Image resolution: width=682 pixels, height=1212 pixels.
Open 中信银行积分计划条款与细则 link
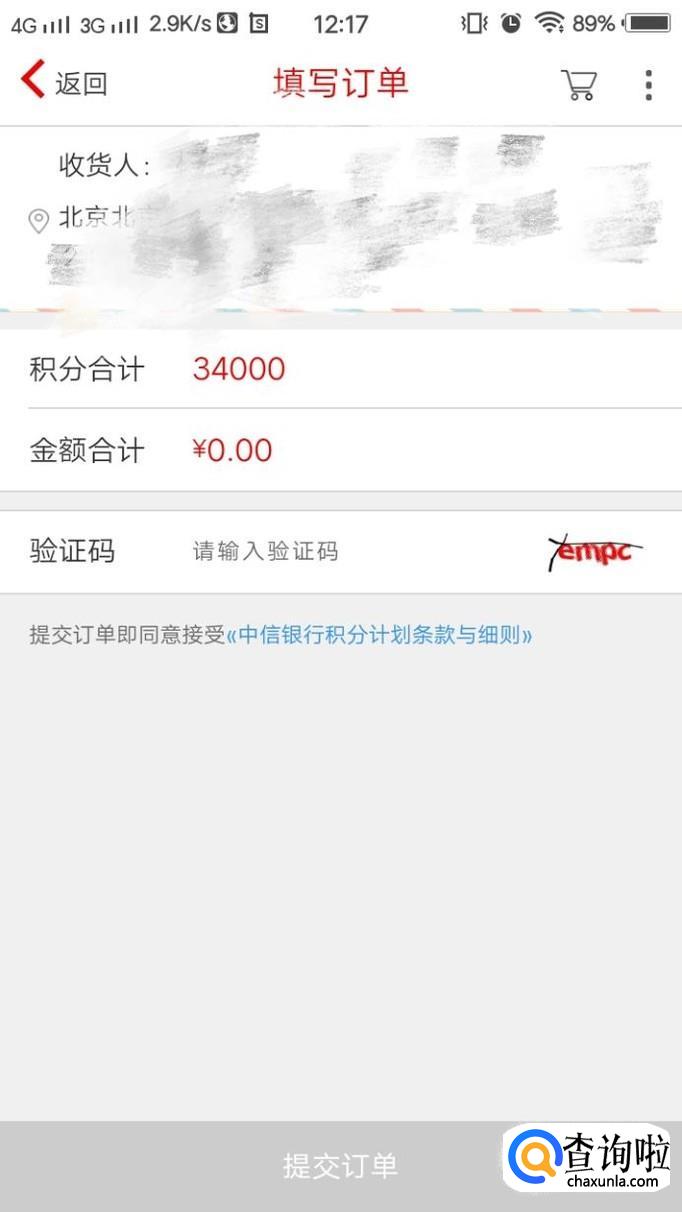tap(380, 635)
